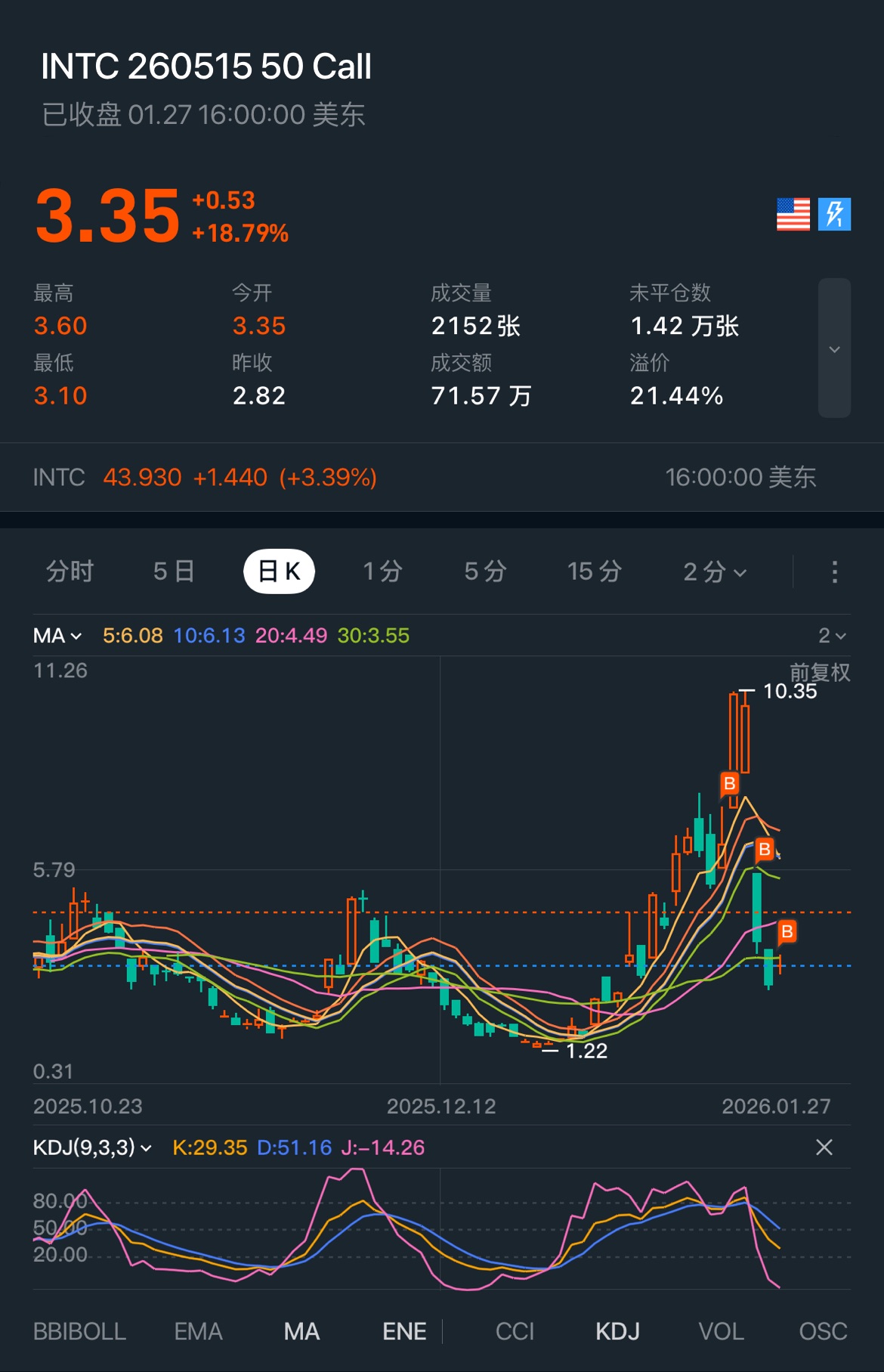Switch to the 1分 chart tab
This screenshot has width=884, height=1372.
382,571
